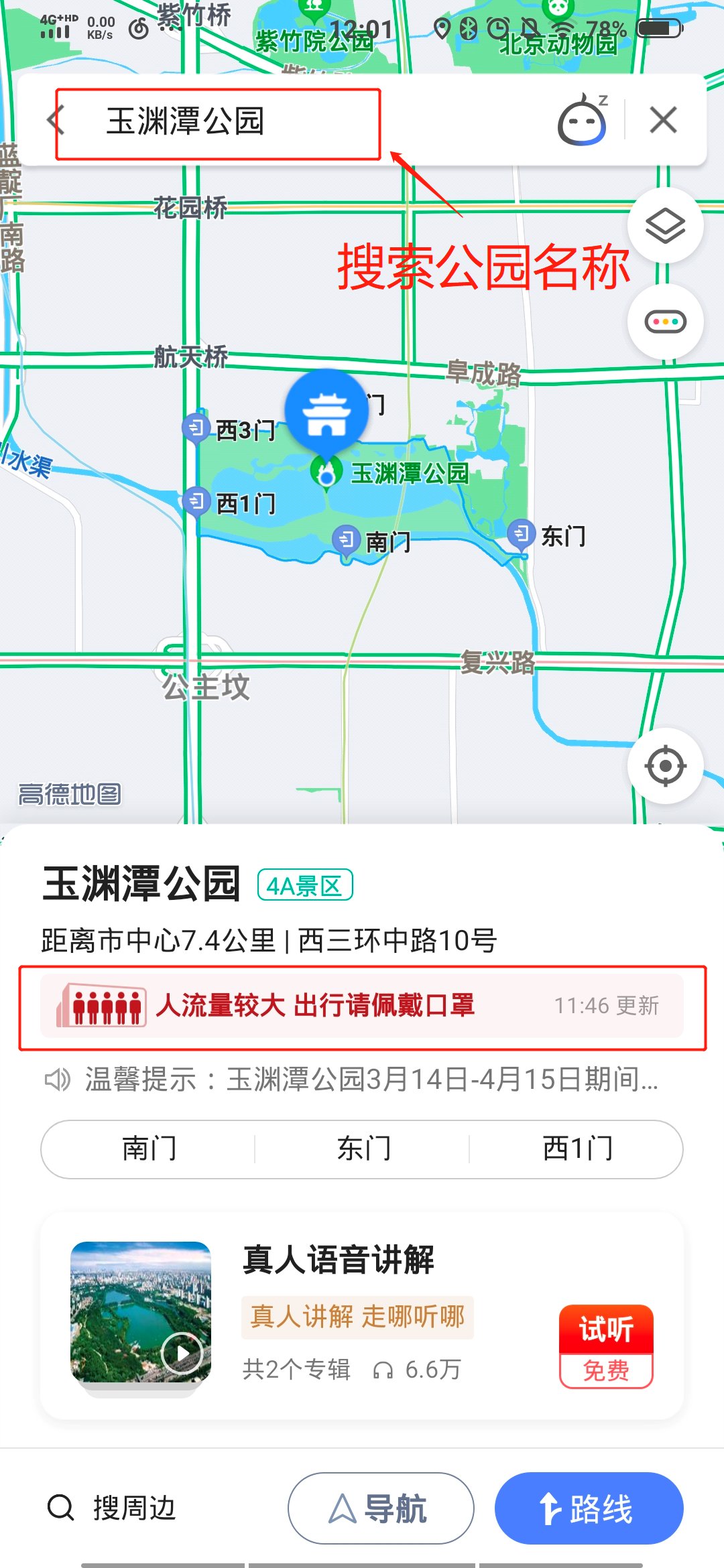Start navigation with 导航

point(381,1508)
